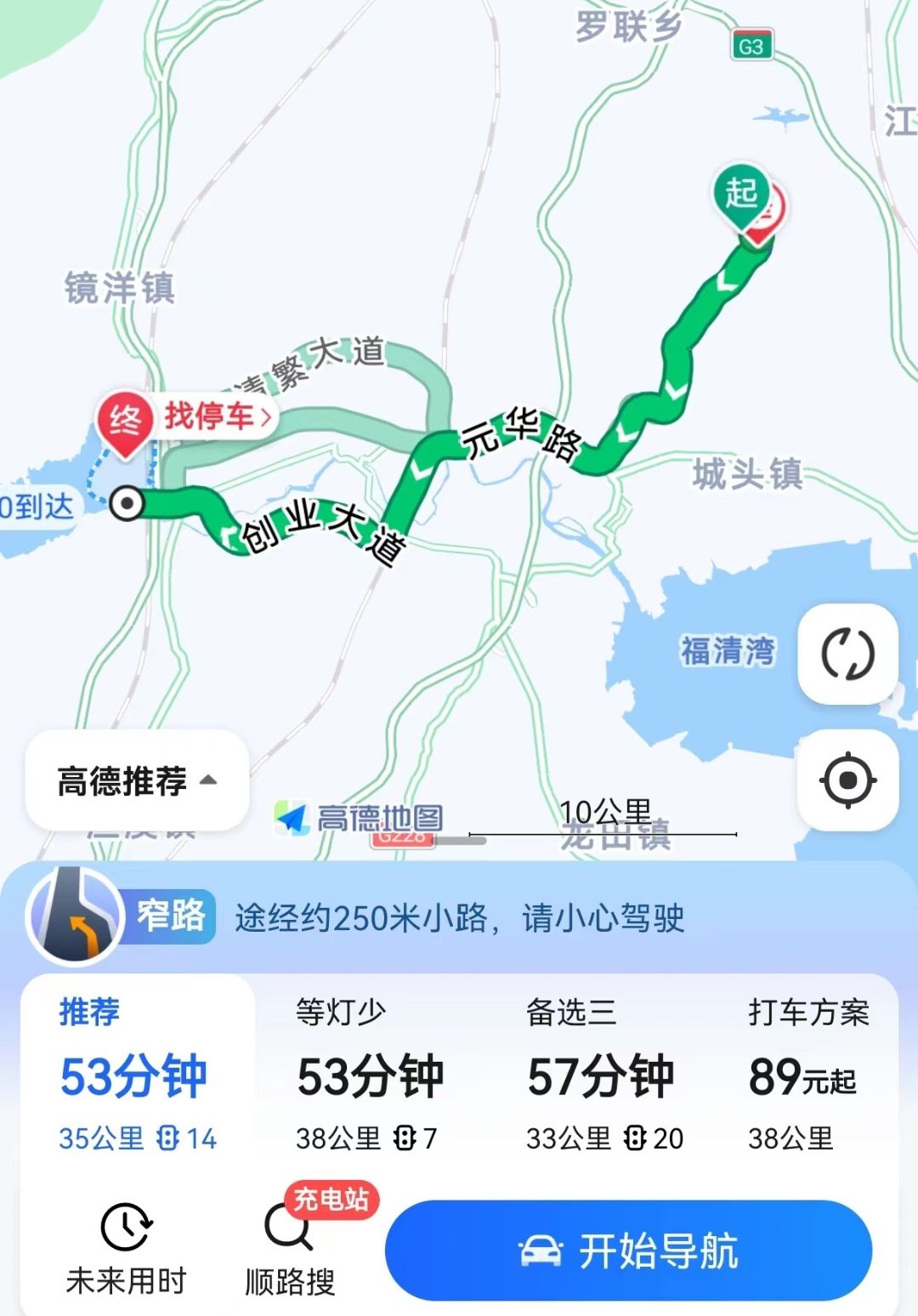Tap the 起 start point marker
Screen dimensions: 918x1316
741,196
